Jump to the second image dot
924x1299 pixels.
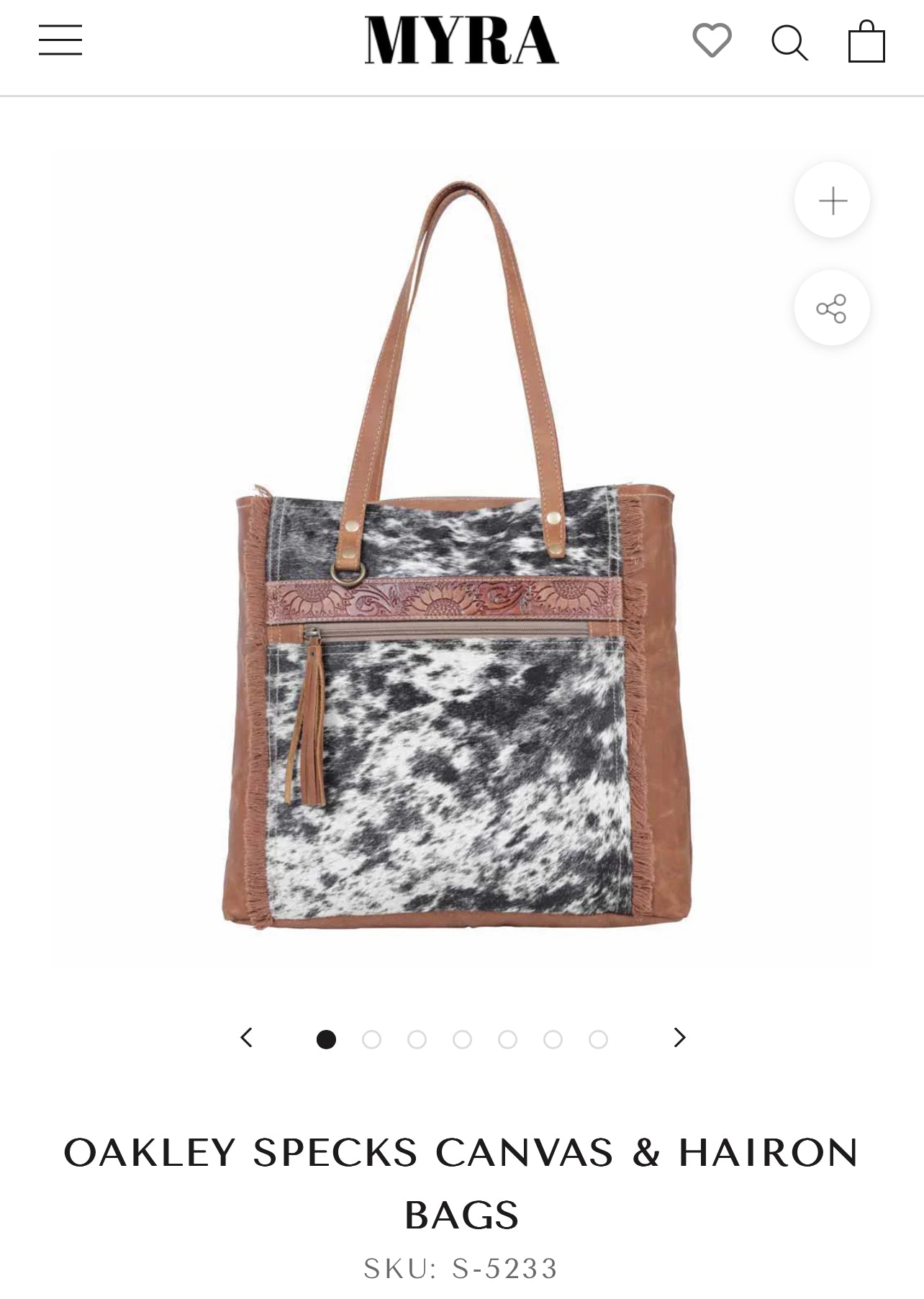[x=371, y=1039]
